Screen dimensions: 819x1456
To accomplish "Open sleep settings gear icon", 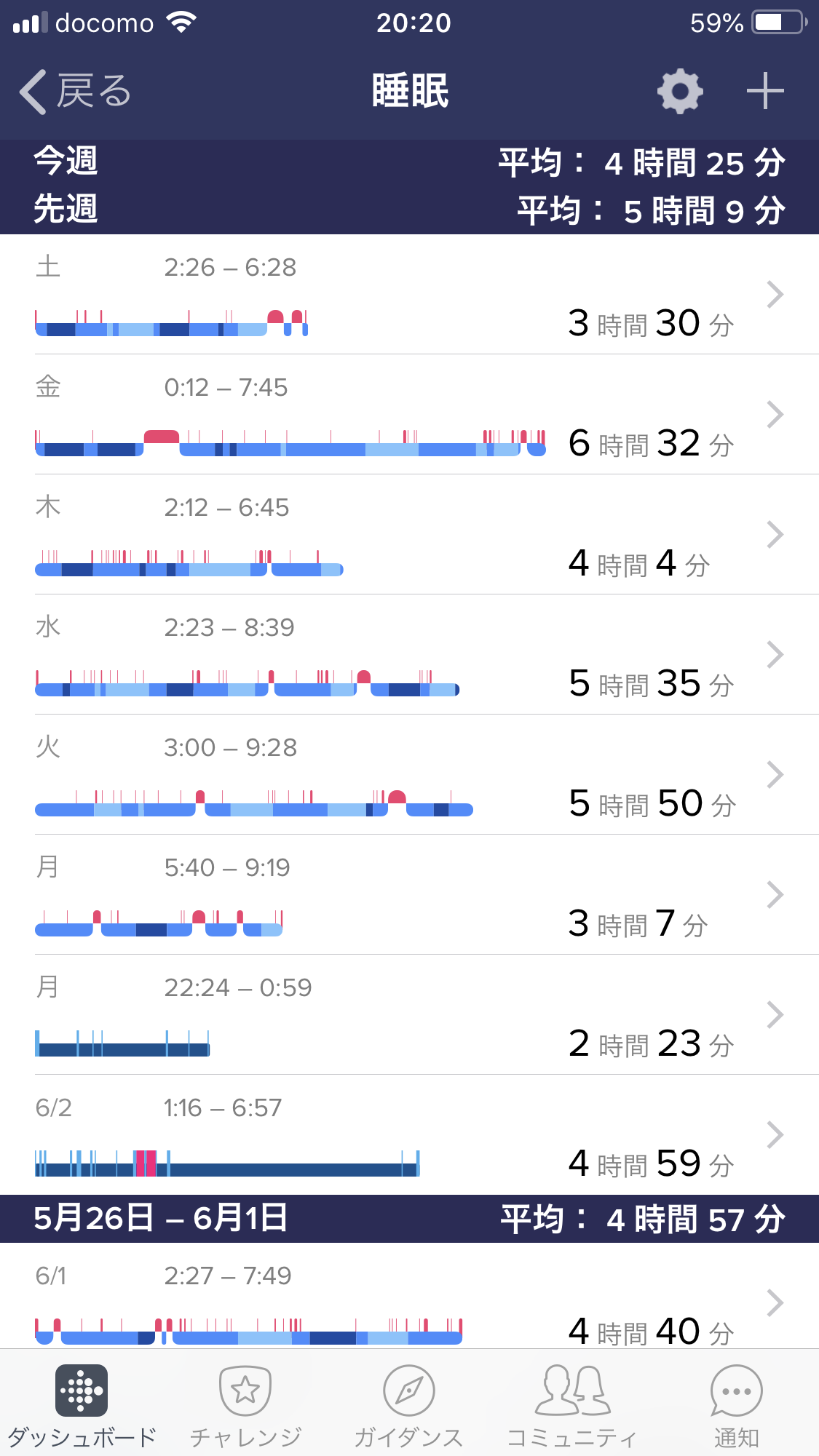I will point(680,92).
